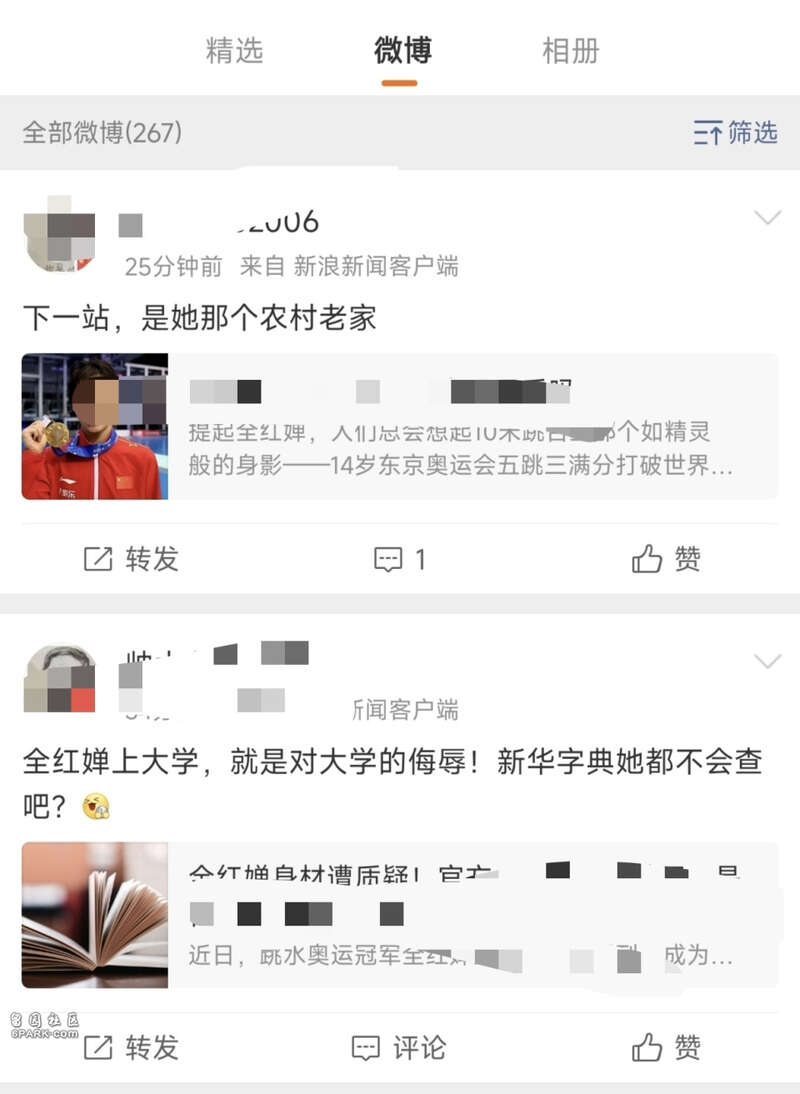Switch to the 精选 tab
Viewport: 800px width, 1094px height.
(x=234, y=50)
